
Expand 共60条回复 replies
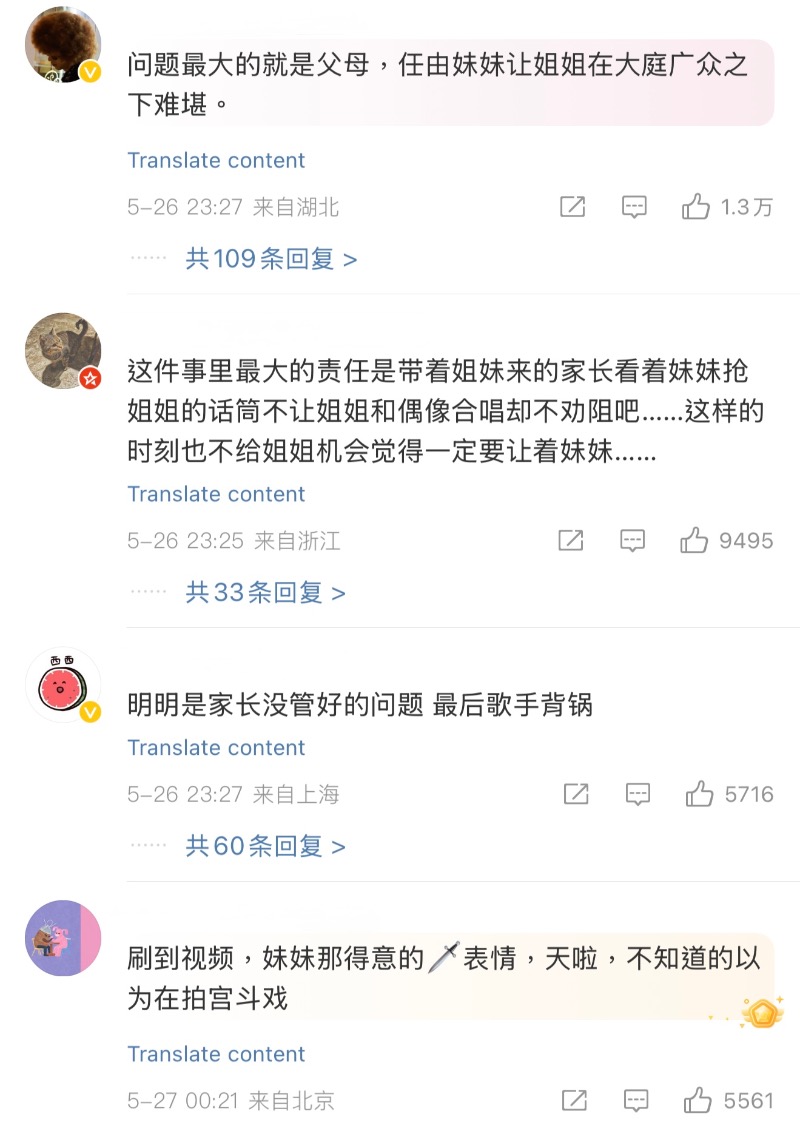tap(265, 847)
